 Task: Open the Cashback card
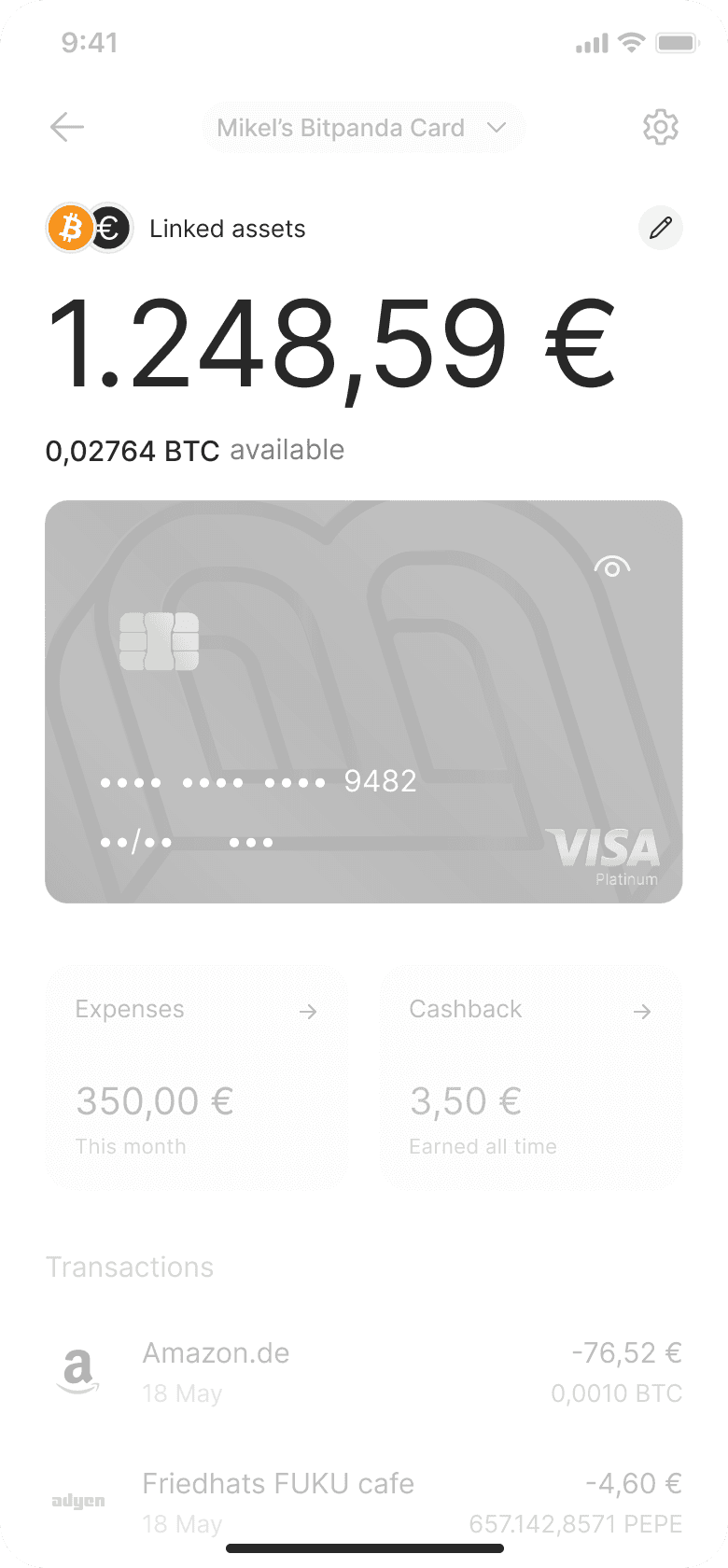tap(531, 1076)
